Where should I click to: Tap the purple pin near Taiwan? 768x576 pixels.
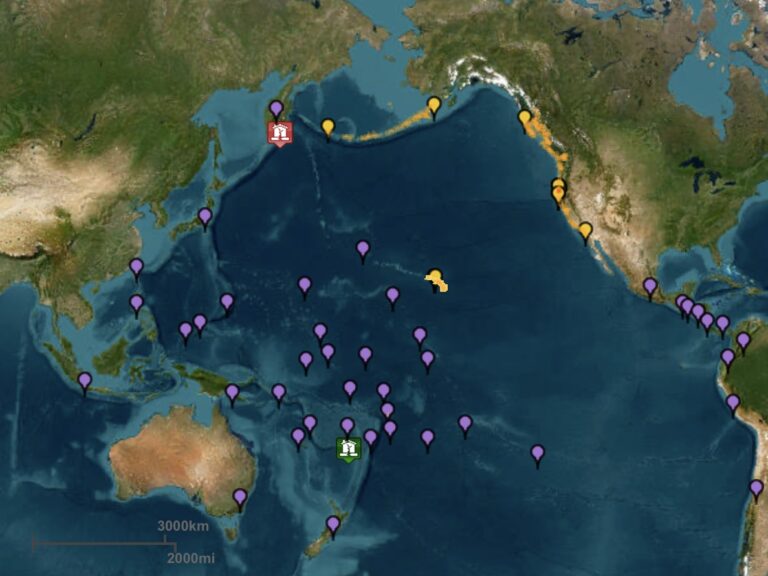coord(136,267)
